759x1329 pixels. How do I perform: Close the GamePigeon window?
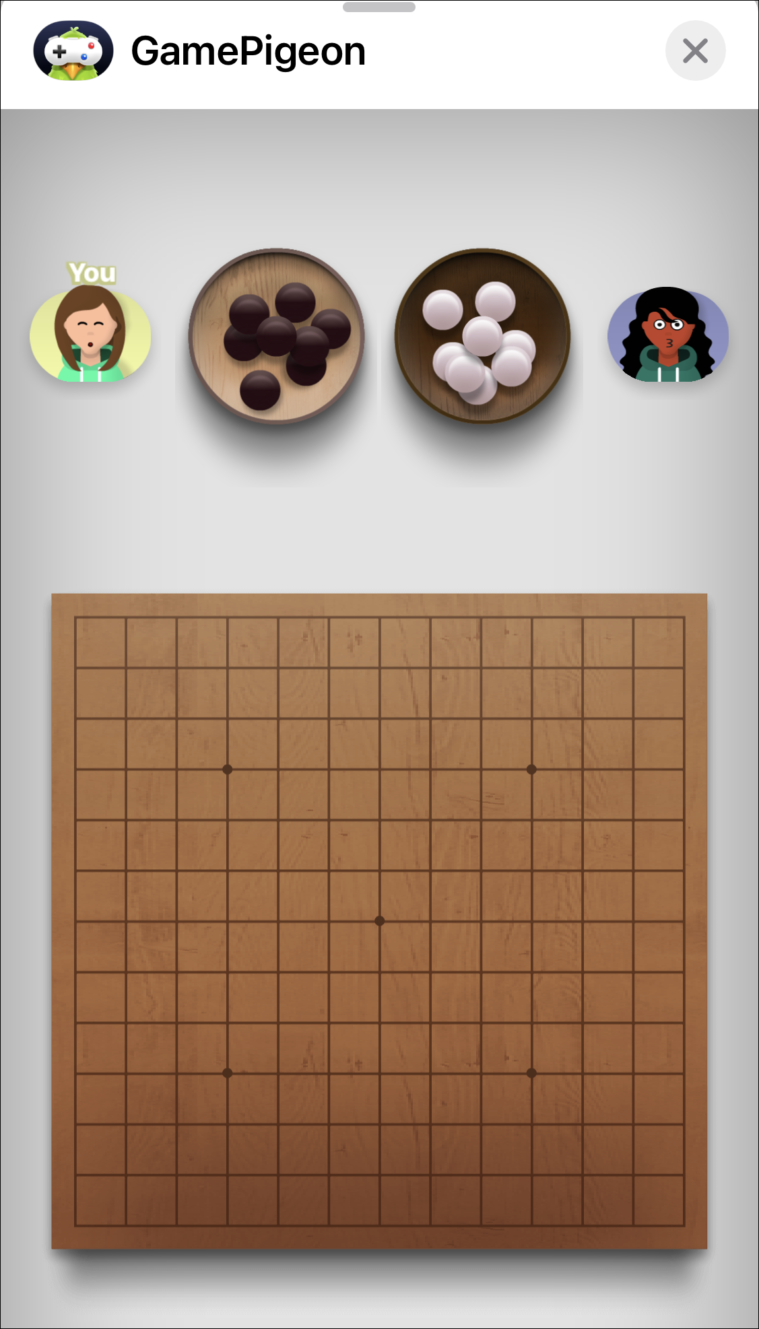click(x=695, y=50)
